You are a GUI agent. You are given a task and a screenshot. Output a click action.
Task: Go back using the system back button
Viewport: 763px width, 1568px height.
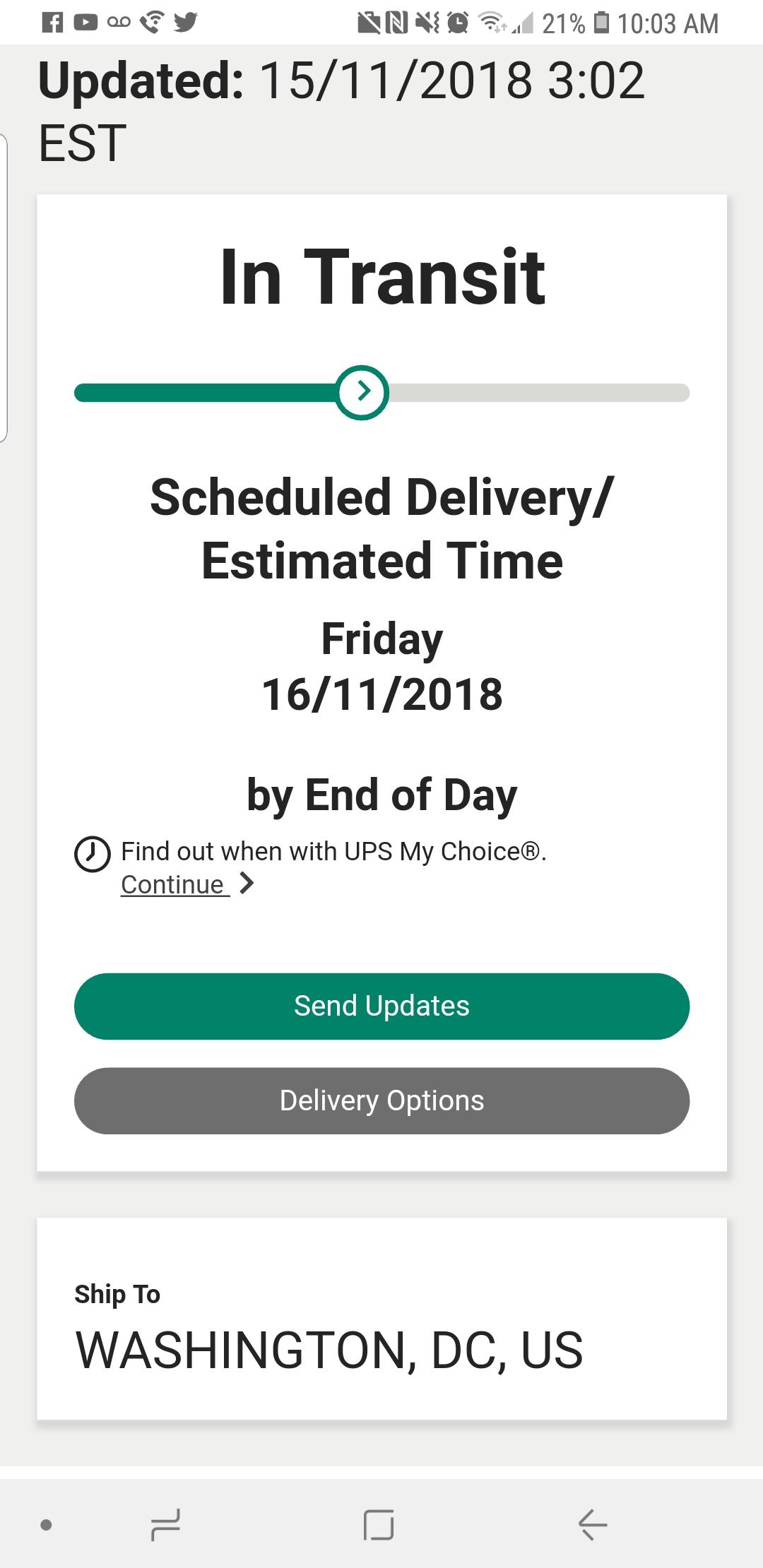(x=593, y=1524)
